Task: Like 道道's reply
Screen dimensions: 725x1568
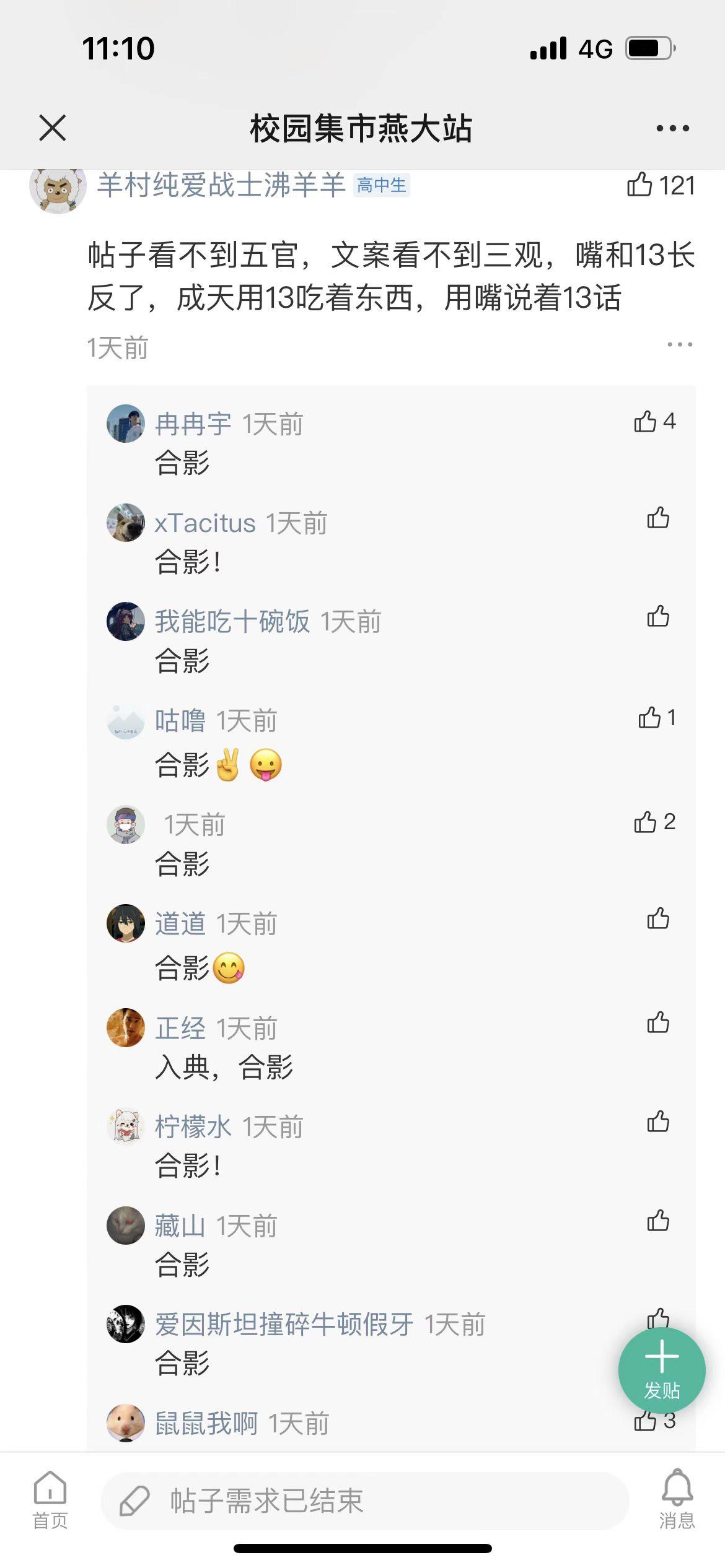Action: coord(657,918)
